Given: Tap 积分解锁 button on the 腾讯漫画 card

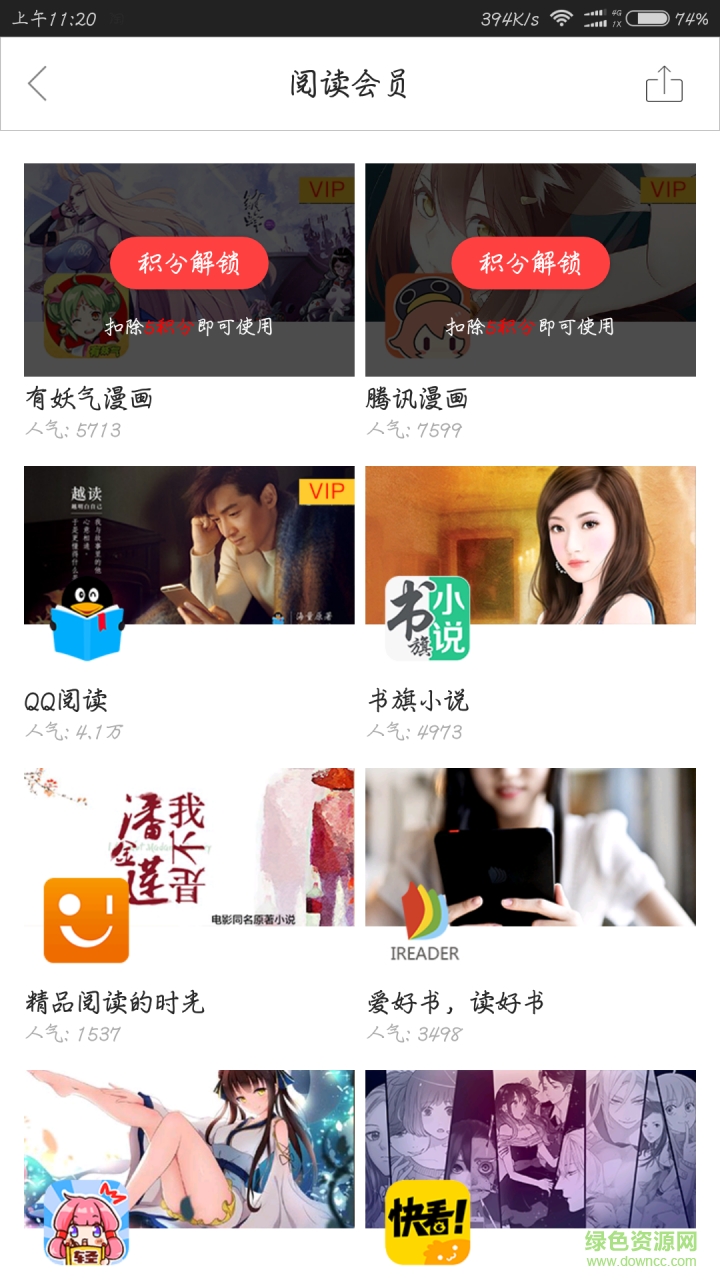Looking at the screenshot, I should (530, 263).
